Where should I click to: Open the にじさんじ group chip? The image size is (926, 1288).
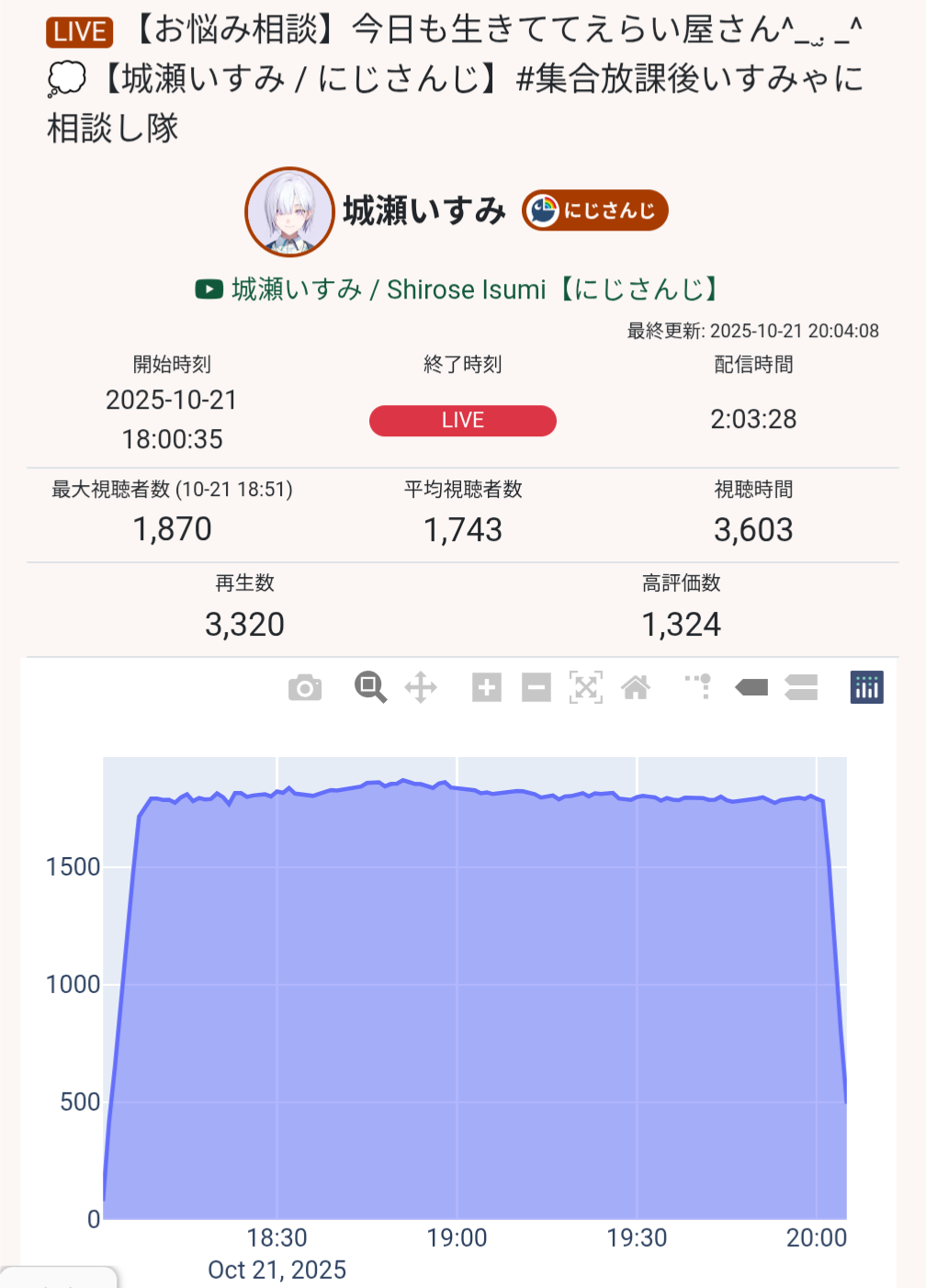click(x=594, y=210)
